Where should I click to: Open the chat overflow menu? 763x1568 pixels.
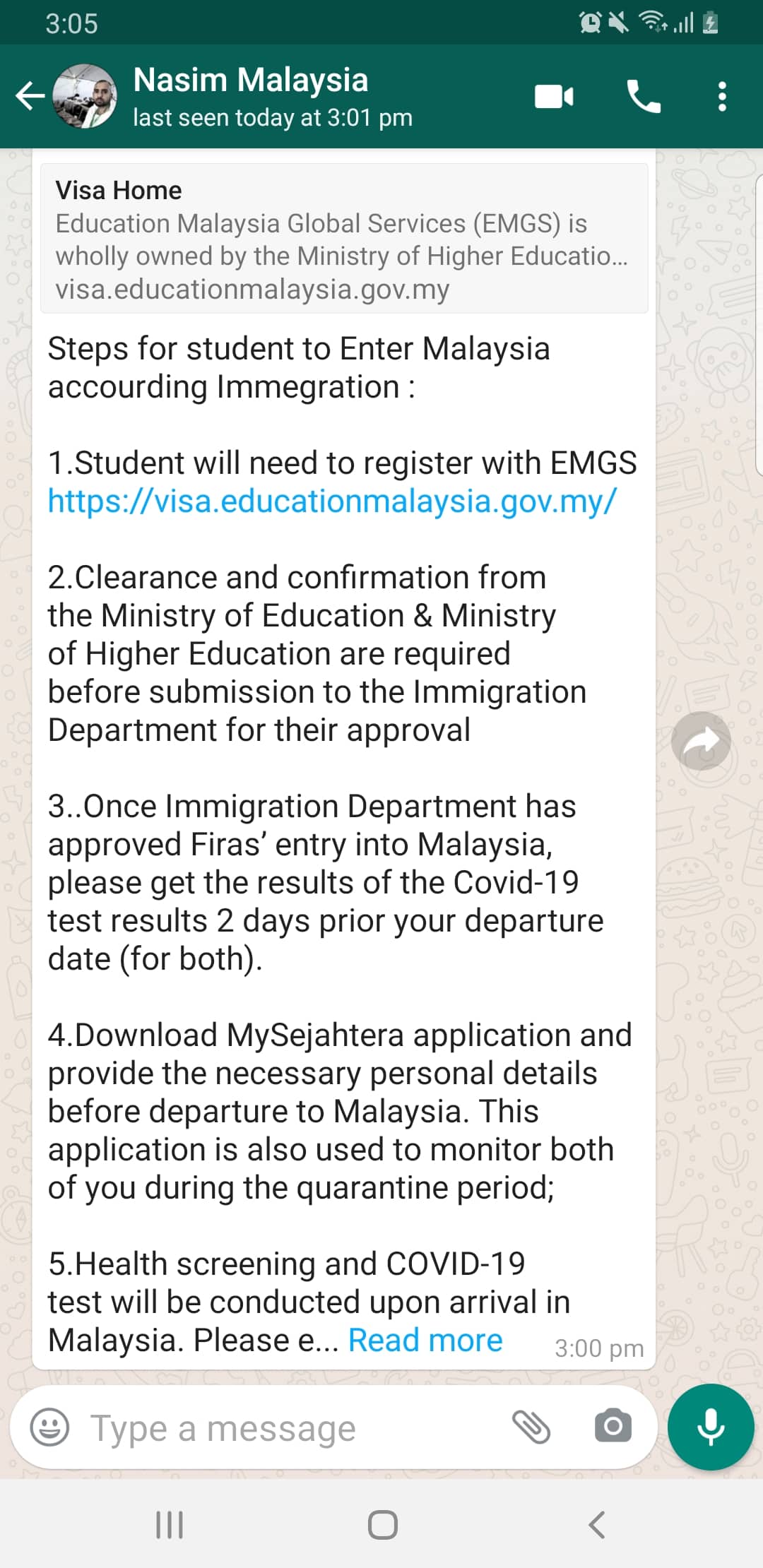(721, 96)
